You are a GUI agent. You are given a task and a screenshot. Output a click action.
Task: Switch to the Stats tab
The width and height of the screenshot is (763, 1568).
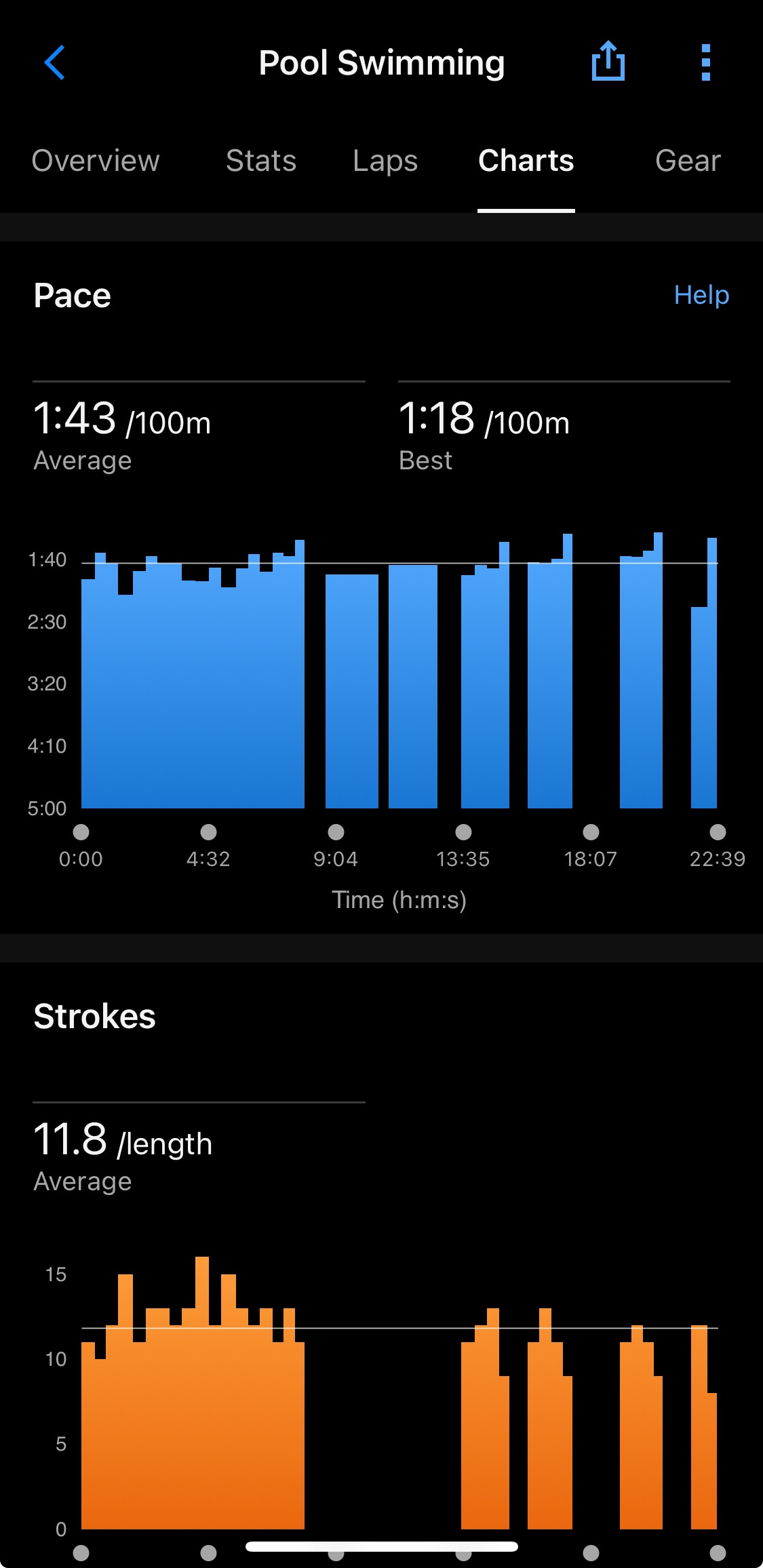click(x=261, y=161)
